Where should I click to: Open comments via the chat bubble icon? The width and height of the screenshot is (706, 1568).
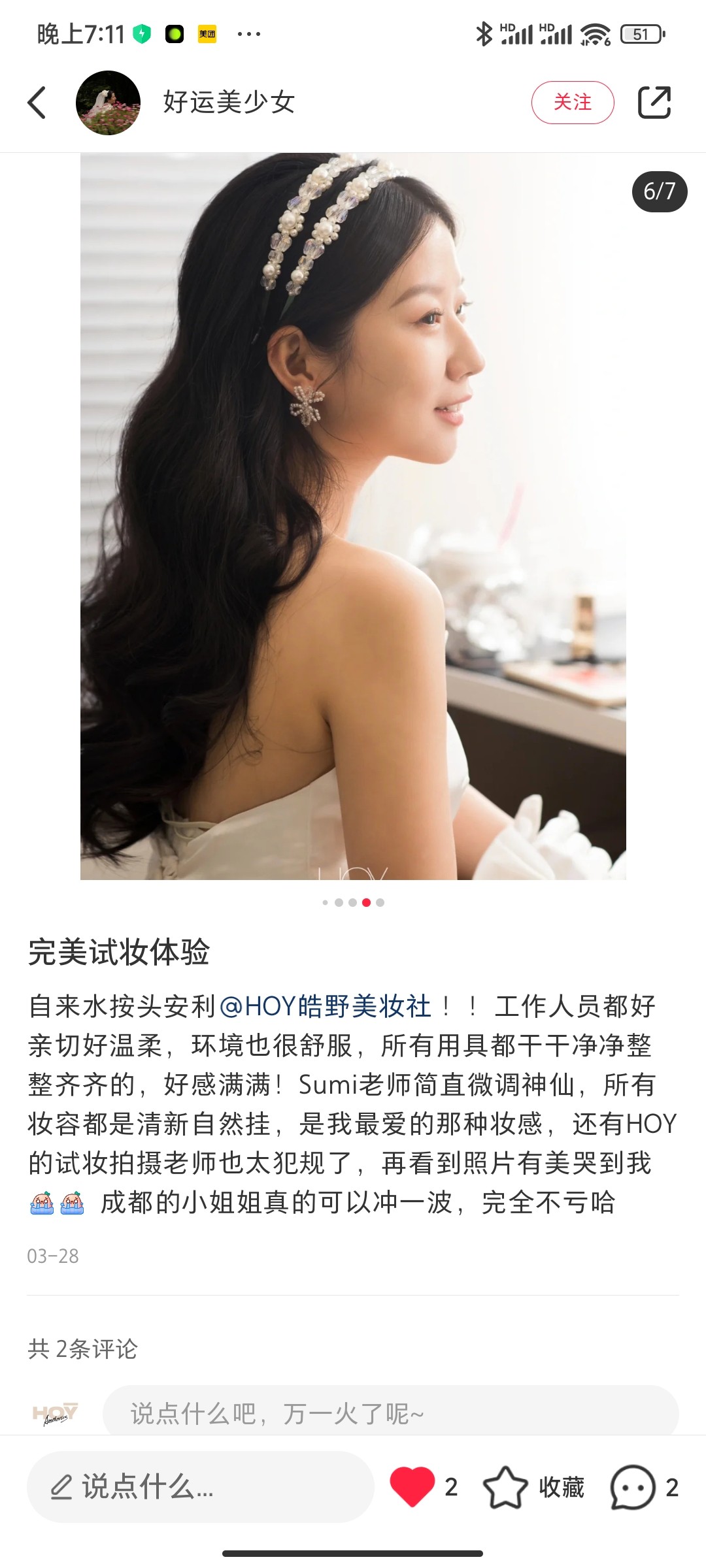632,1487
